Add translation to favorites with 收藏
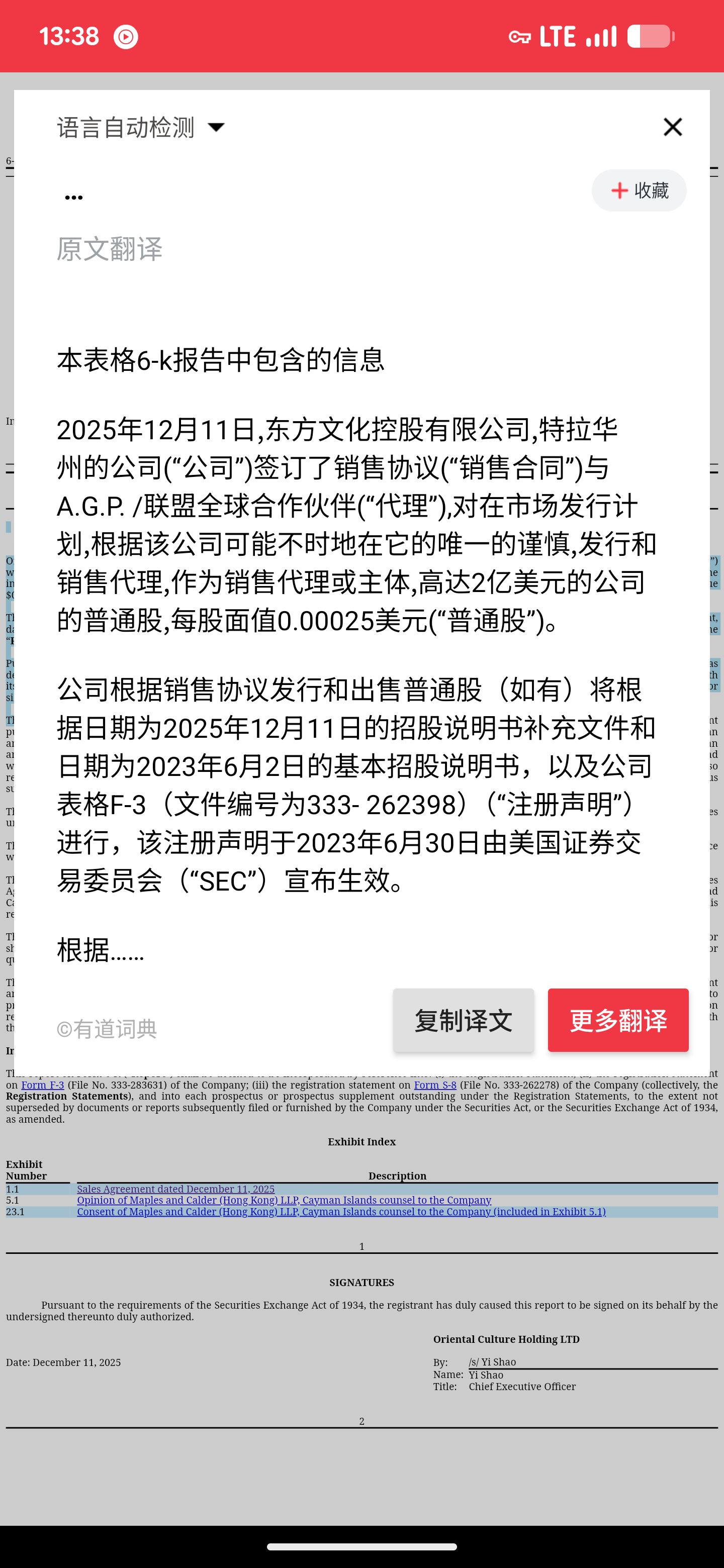The width and height of the screenshot is (724, 1568). point(639,190)
